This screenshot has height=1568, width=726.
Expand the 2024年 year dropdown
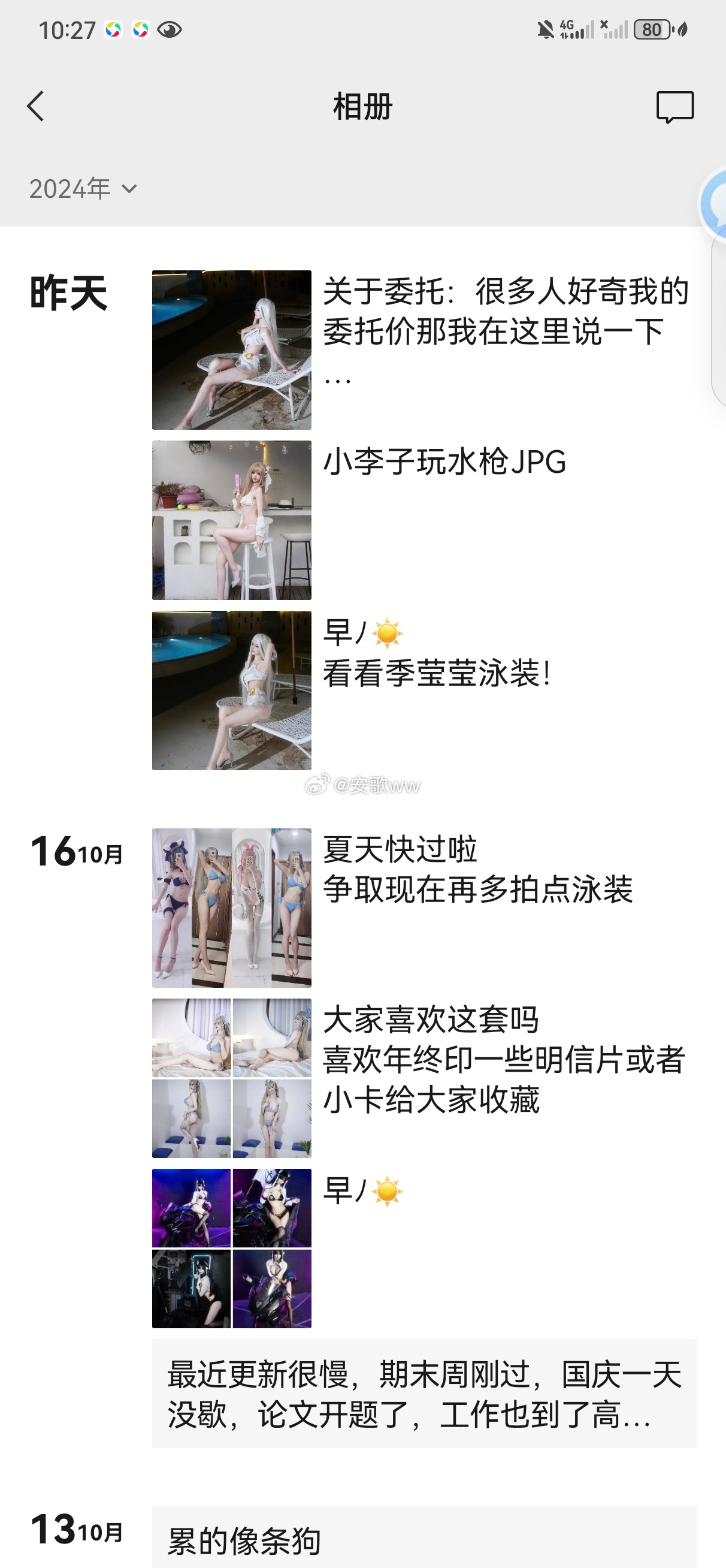pos(83,189)
